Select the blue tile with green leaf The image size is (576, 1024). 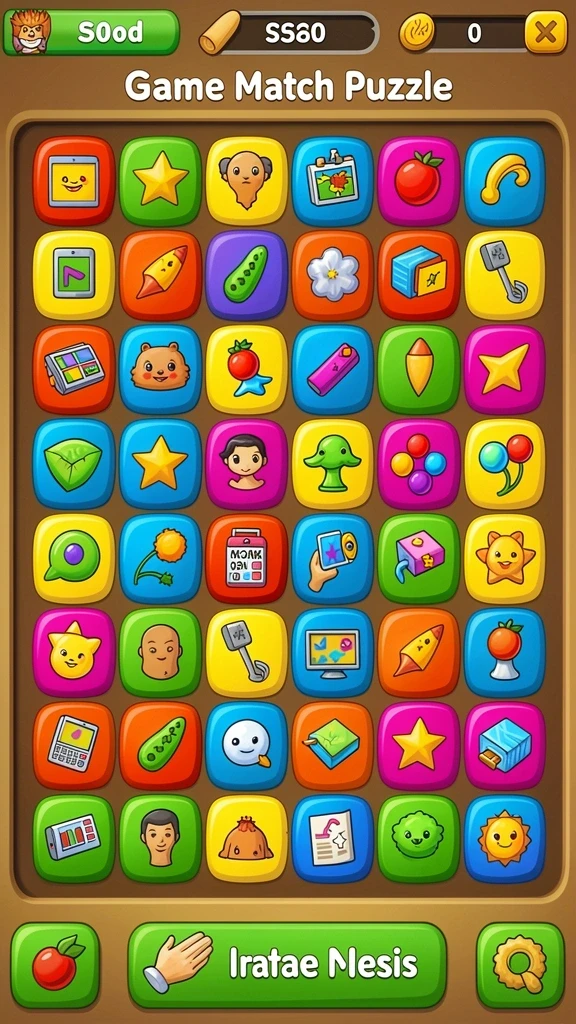74,464
